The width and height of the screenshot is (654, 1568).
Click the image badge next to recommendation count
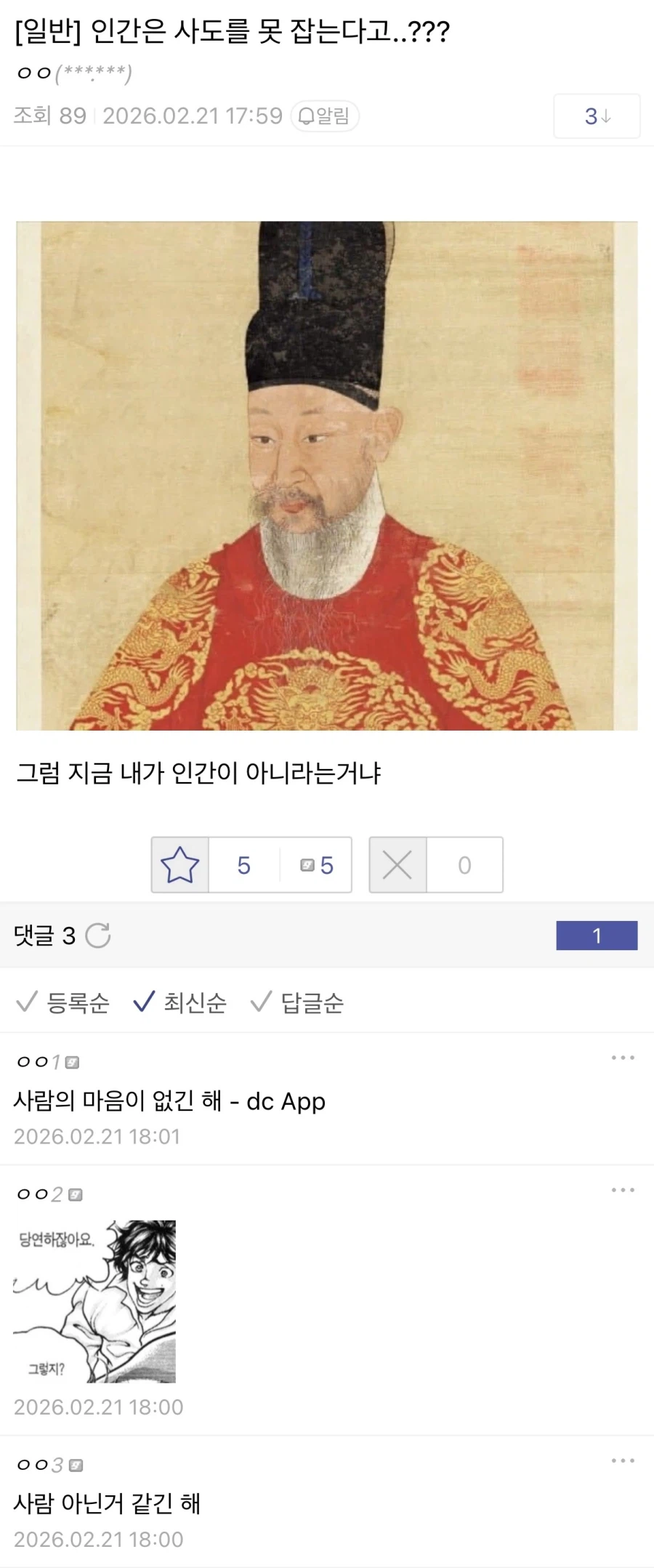click(x=309, y=865)
